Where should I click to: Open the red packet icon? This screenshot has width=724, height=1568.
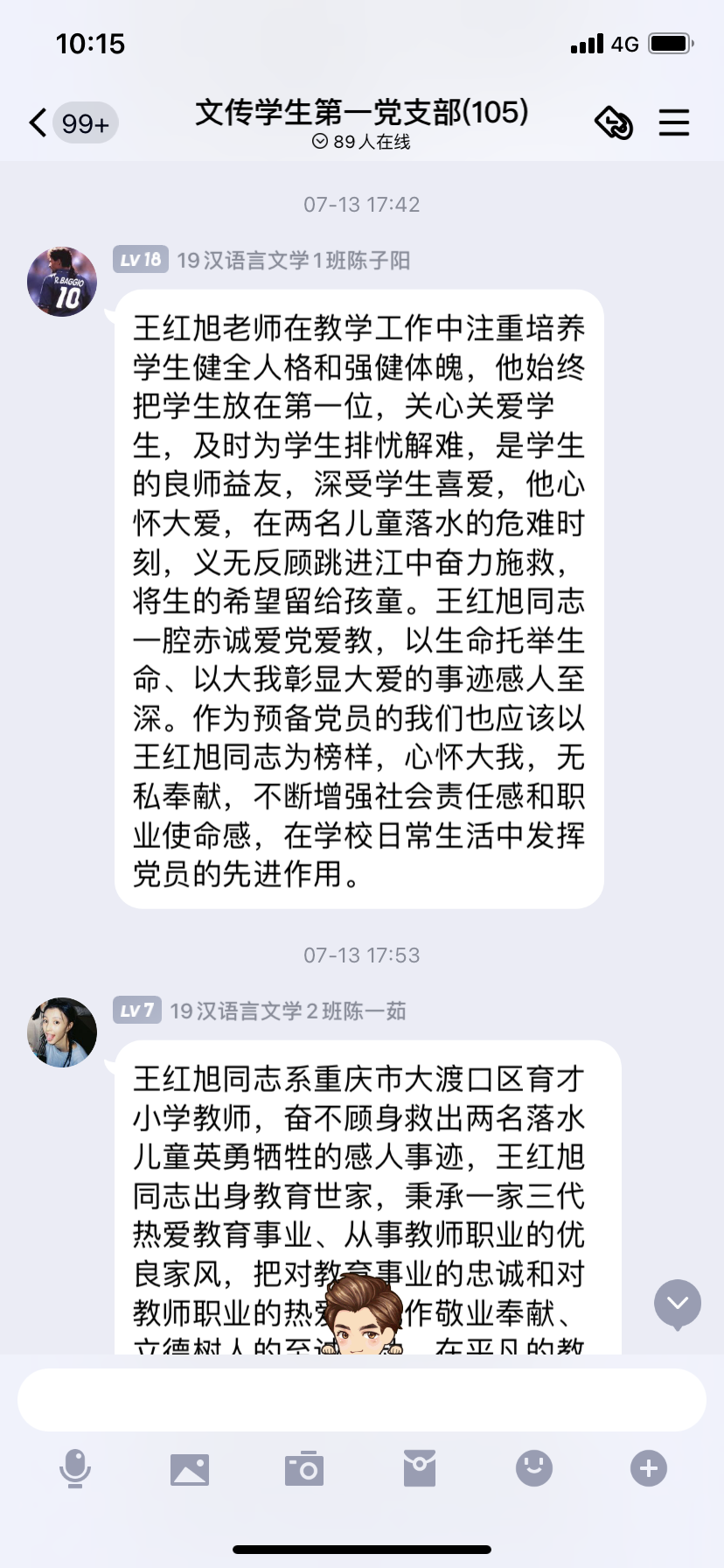[420, 1468]
